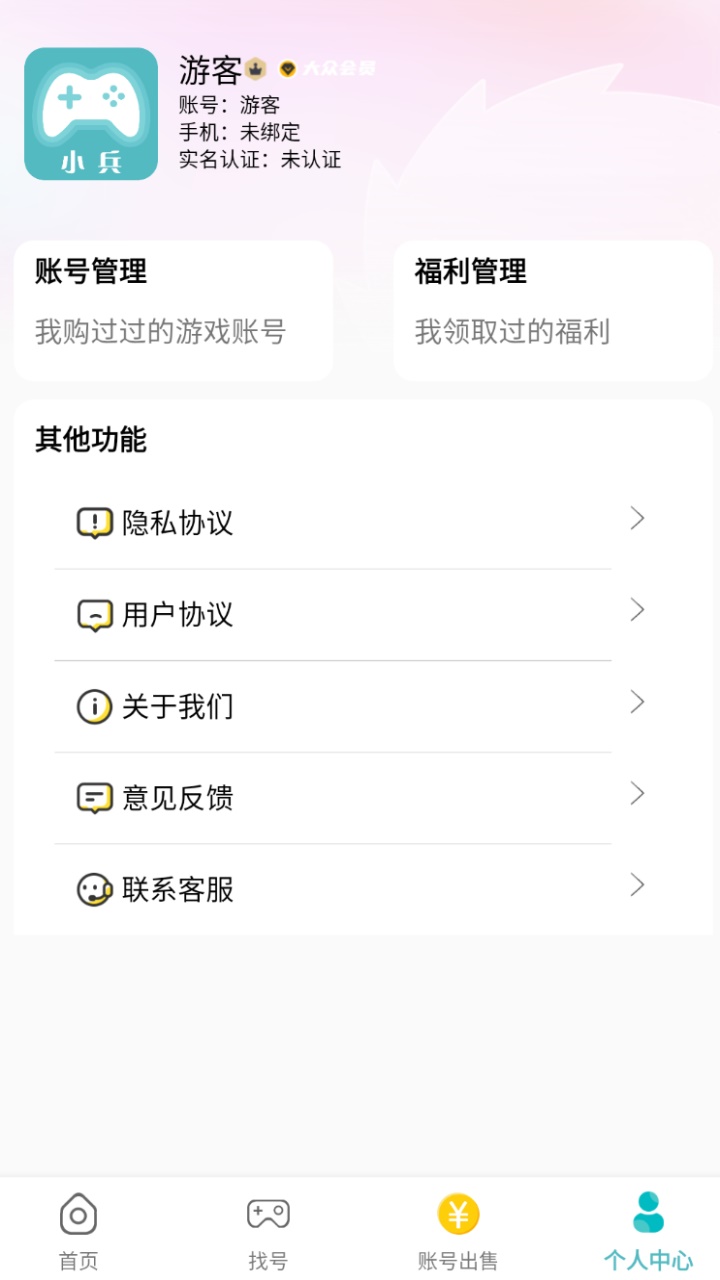The height and width of the screenshot is (1280, 720).
Task: Click 实名认证 未认证 to verify identity
Action: (x=256, y=159)
